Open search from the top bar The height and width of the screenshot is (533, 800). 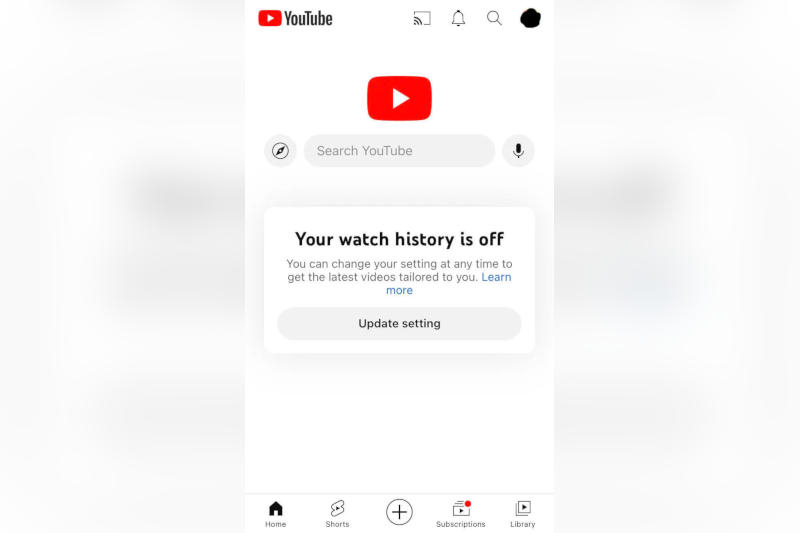click(x=494, y=18)
